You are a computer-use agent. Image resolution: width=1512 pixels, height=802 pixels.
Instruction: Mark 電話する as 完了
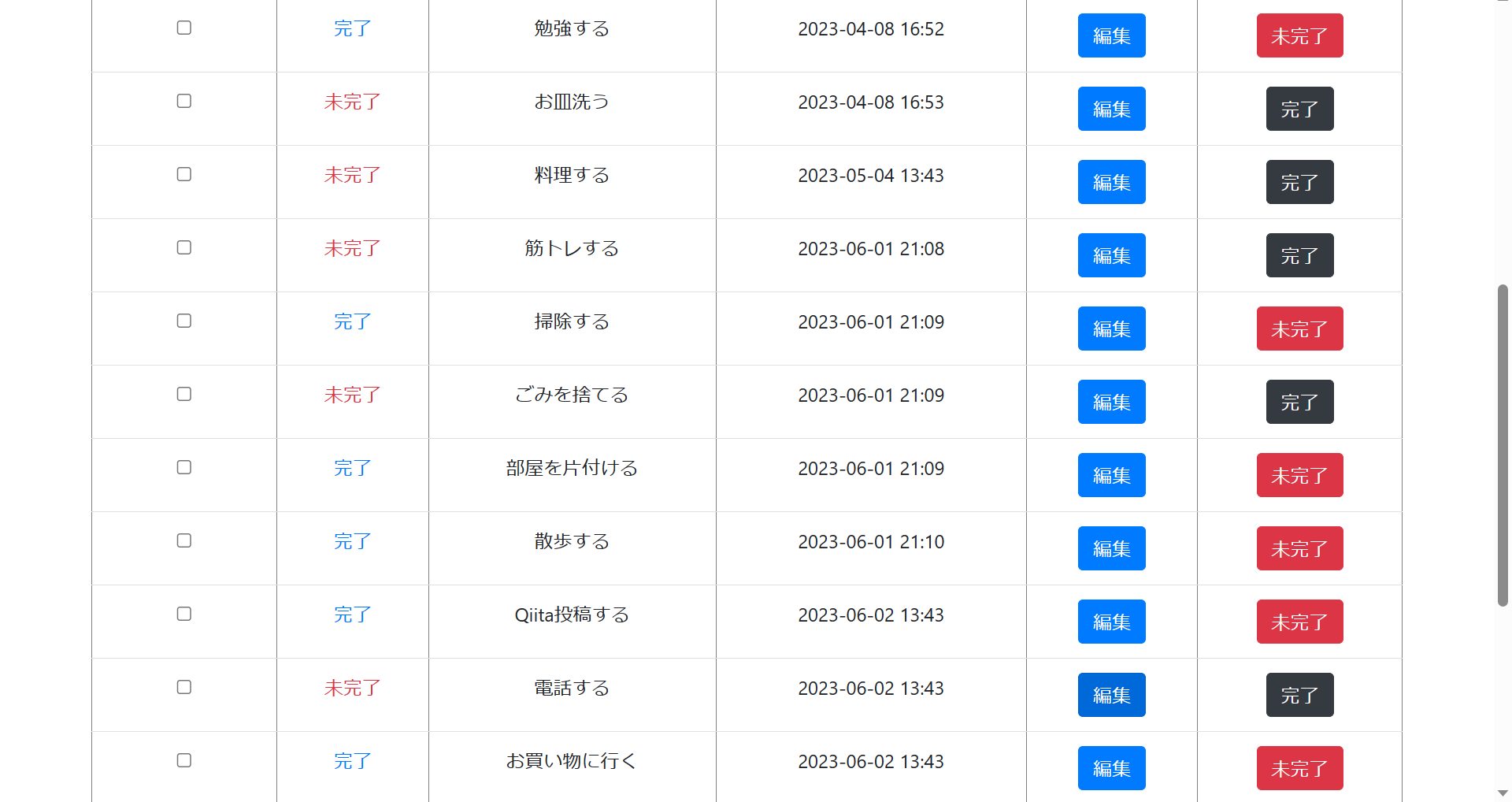pyautogui.click(x=1299, y=695)
